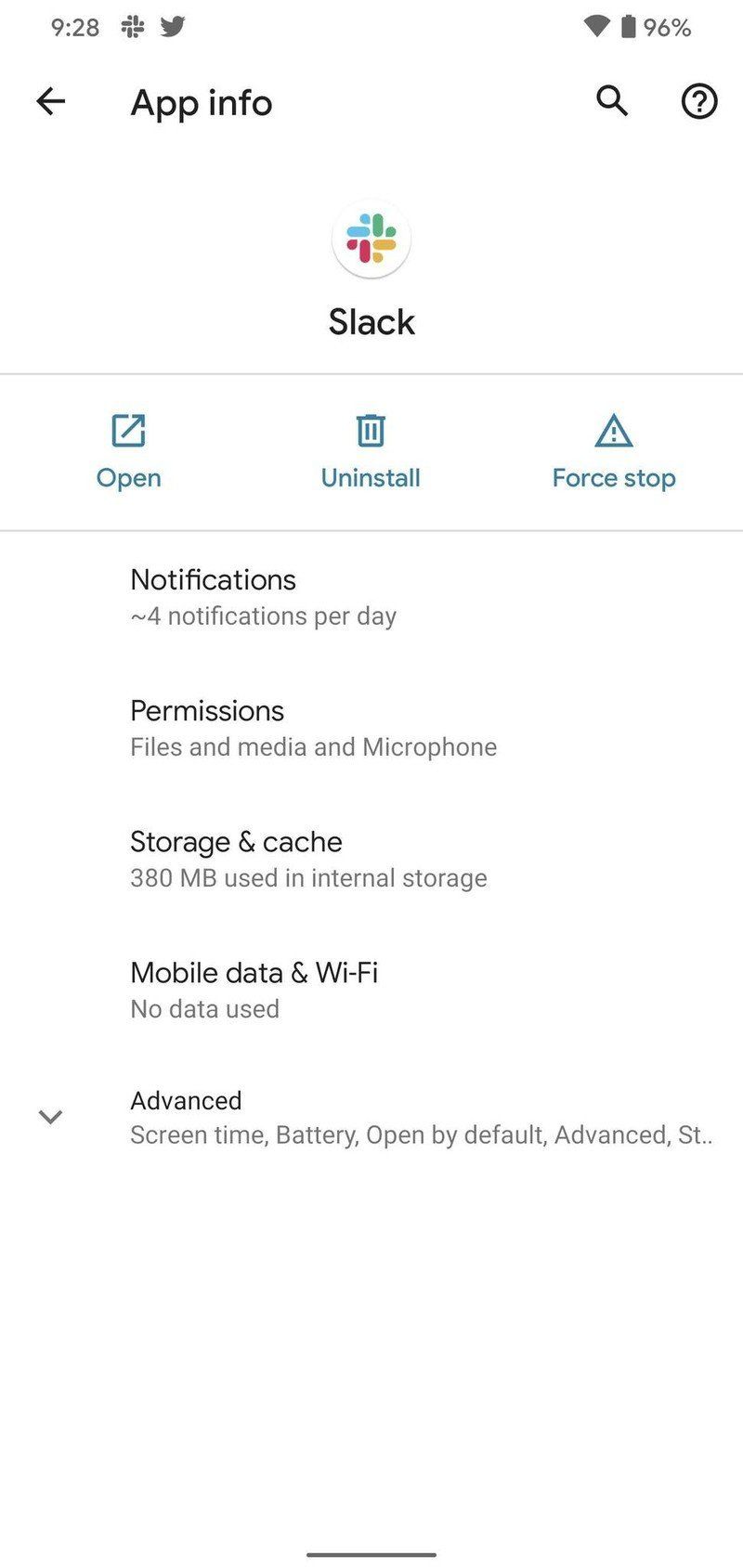
Task: Expand the Advanced section
Action: (x=371, y=1117)
